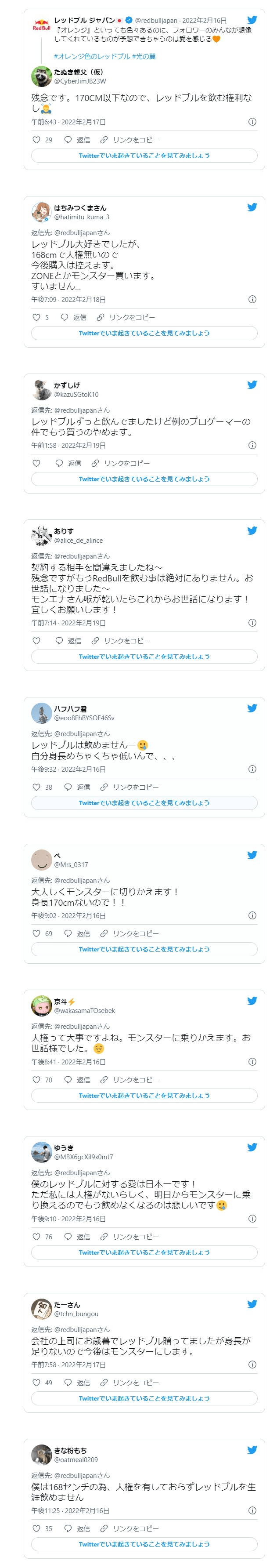Tap the info icon on ゆうき's tweet
This screenshot has height=1568, width=277.
point(252,1219)
